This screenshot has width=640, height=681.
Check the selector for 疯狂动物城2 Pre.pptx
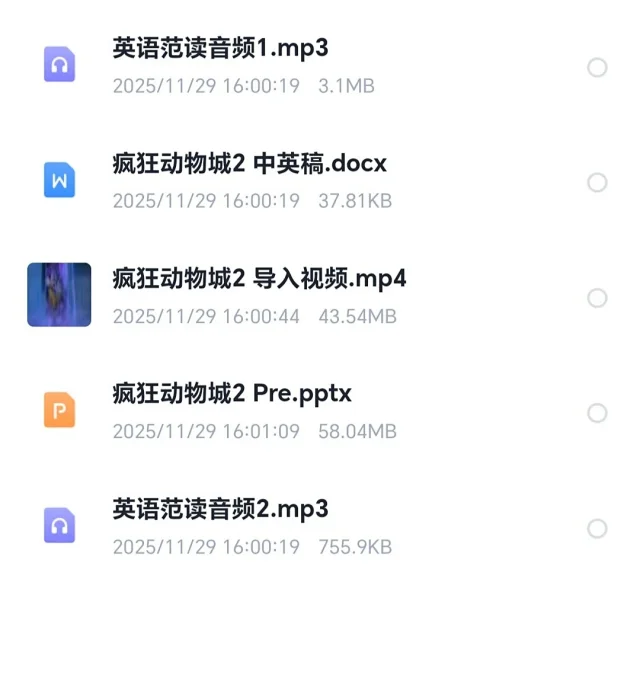click(x=597, y=413)
